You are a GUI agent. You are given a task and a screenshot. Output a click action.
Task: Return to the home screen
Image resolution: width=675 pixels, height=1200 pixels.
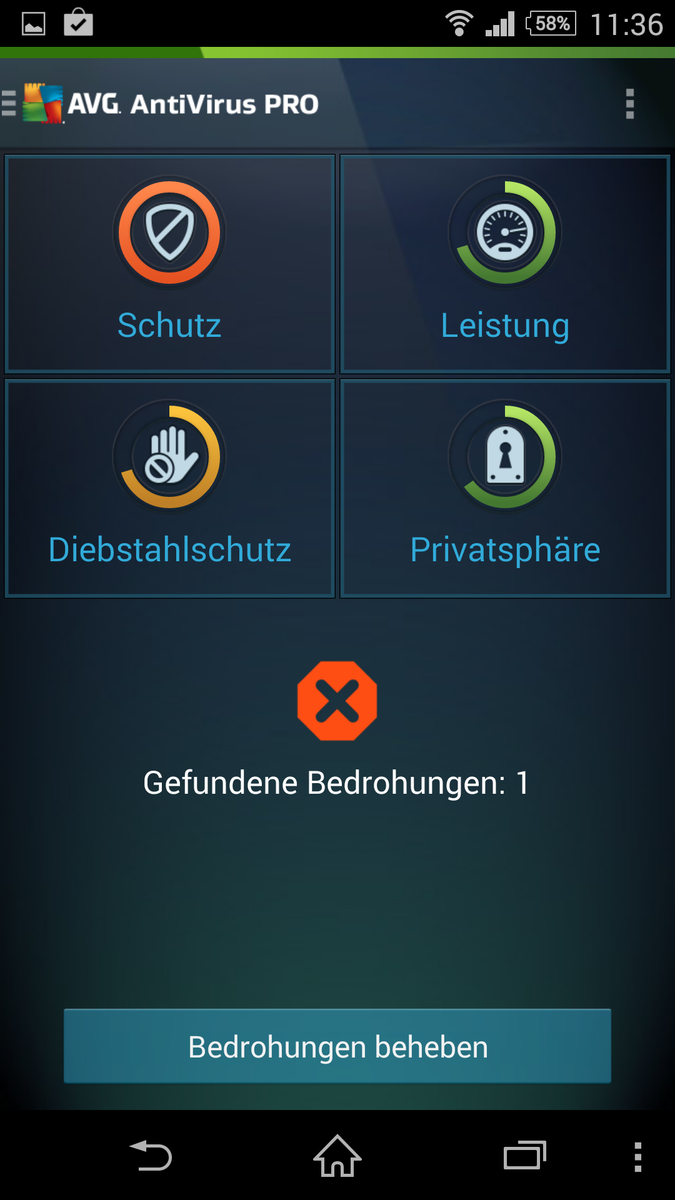[x=337, y=1156]
